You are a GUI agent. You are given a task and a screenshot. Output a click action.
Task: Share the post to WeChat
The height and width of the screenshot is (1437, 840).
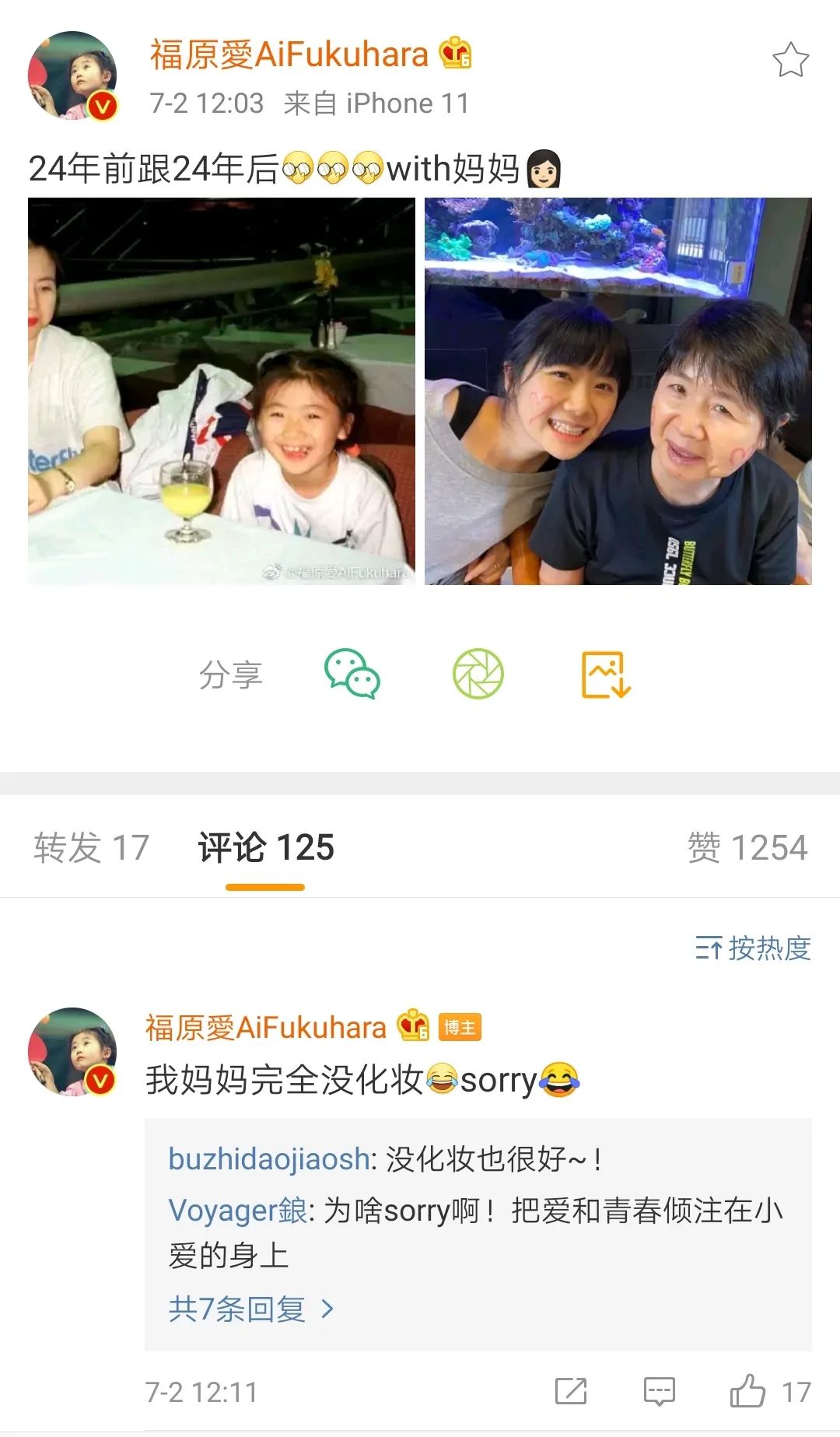coord(352,674)
